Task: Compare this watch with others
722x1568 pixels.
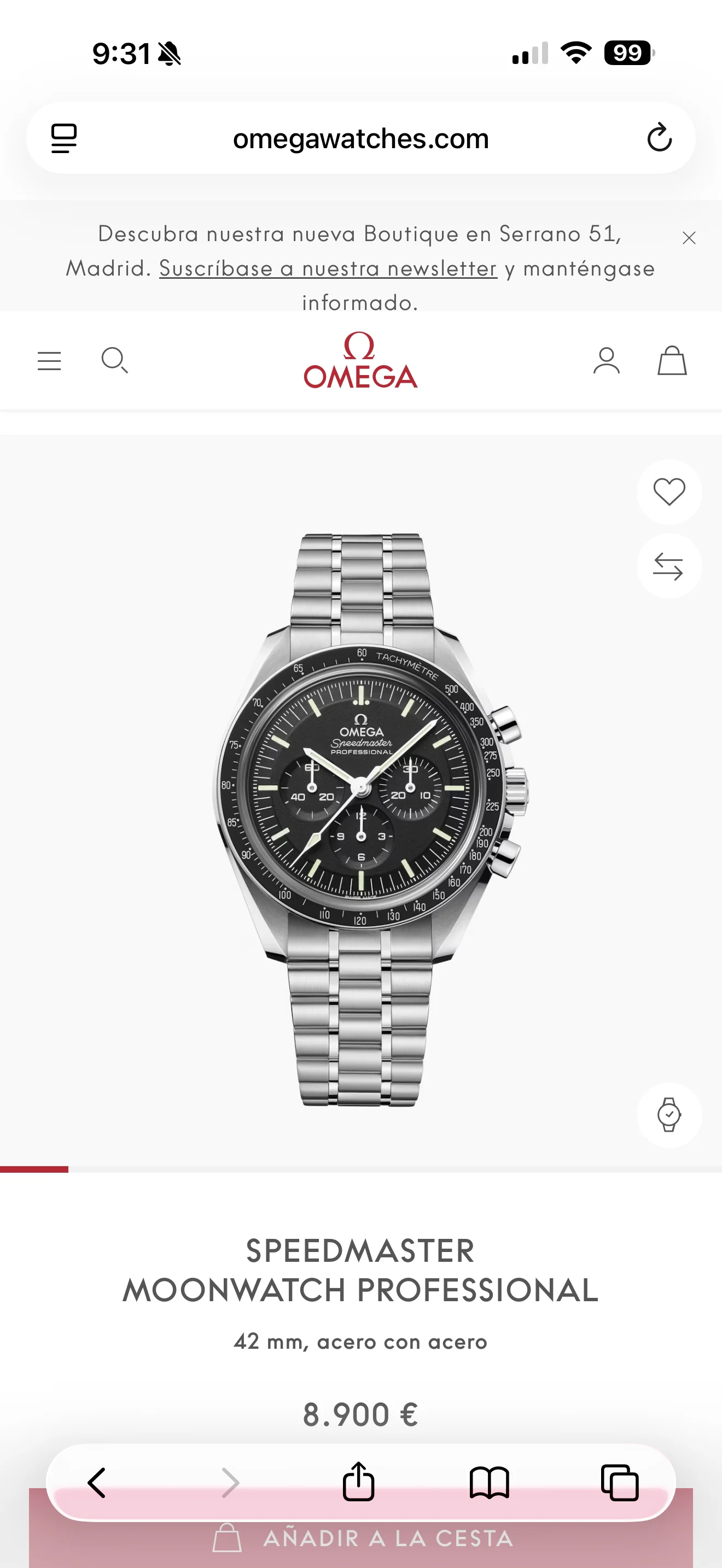Action: click(x=669, y=566)
